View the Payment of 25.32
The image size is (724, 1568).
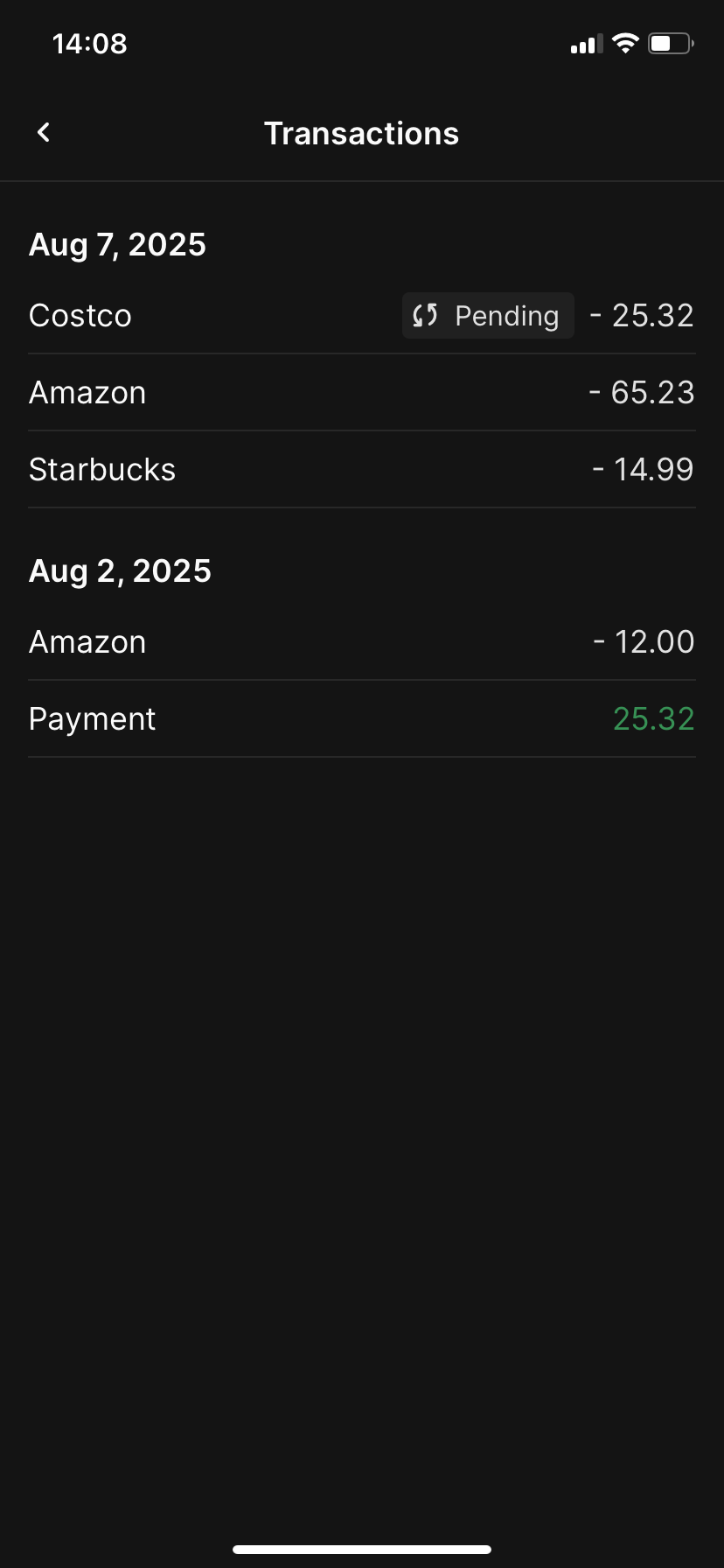pos(362,719)
